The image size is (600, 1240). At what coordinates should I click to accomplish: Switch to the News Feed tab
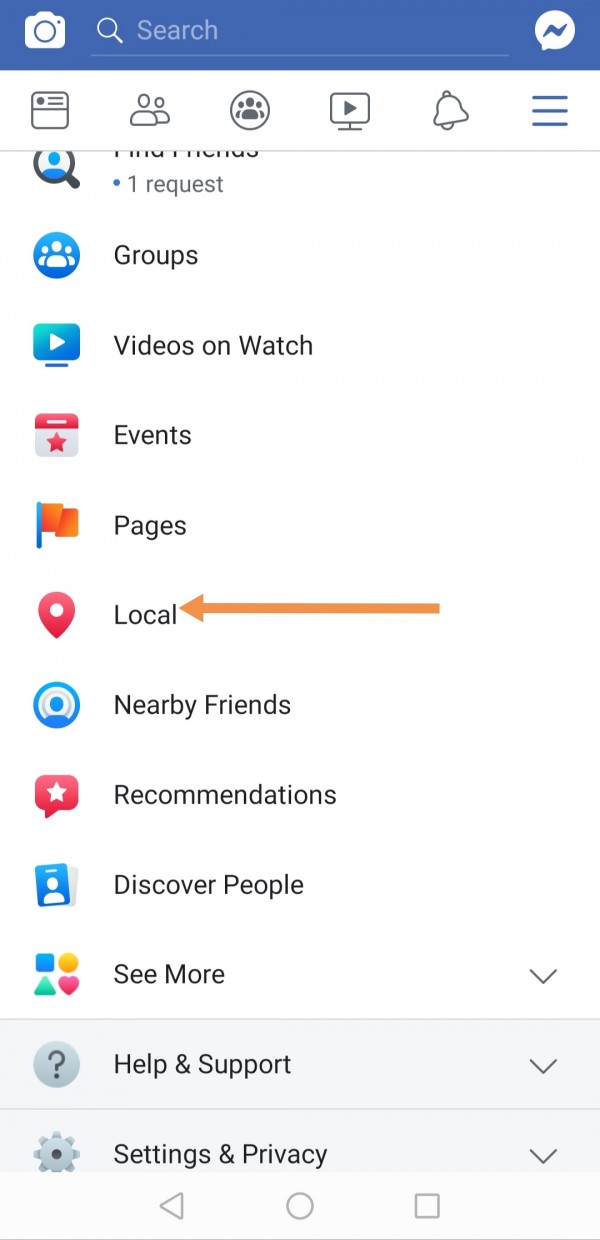(x=50, y=110)
